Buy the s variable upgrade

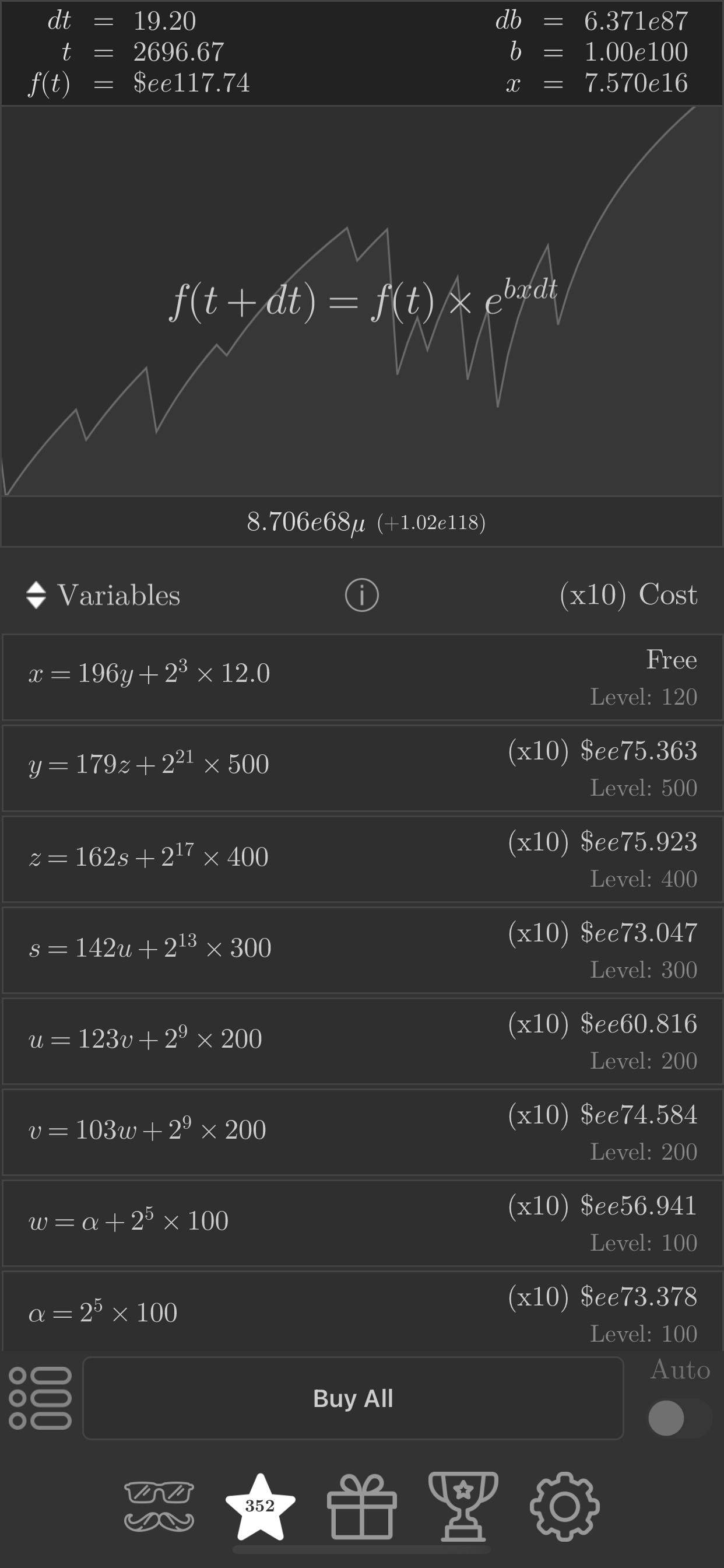click(x=362, y=951)
